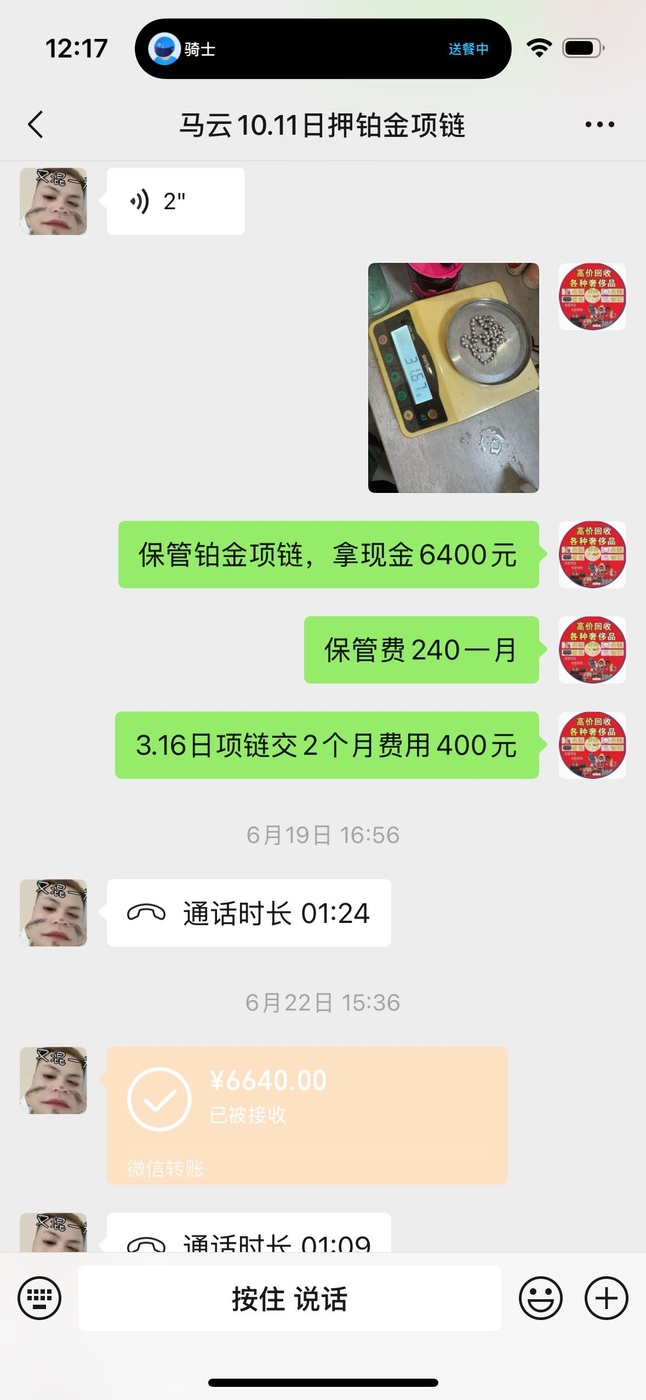Play the 2-second voice message
Viewport: 646px width, 1400px height.
176,201
